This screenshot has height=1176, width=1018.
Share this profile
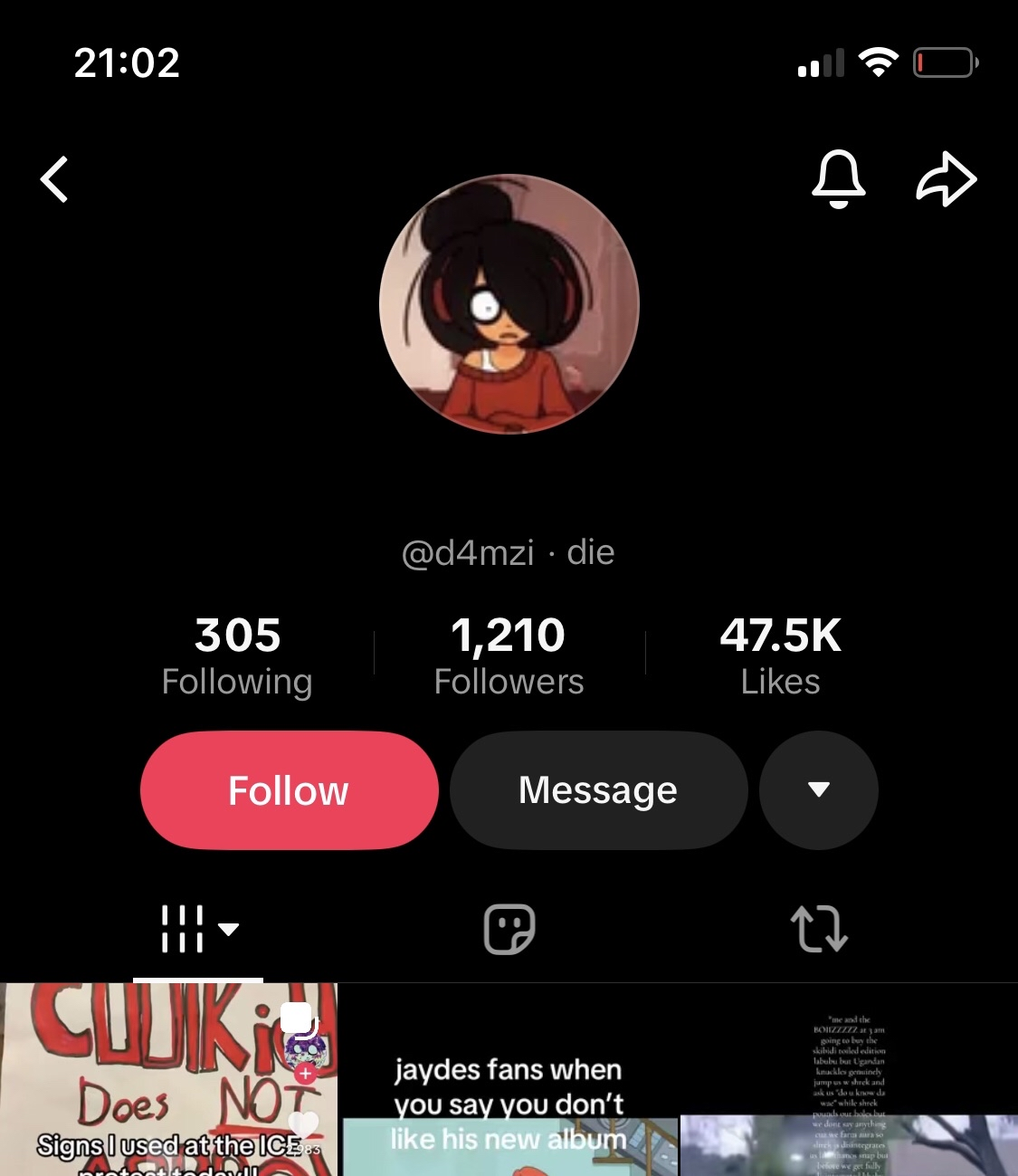[x=947, y=179]
